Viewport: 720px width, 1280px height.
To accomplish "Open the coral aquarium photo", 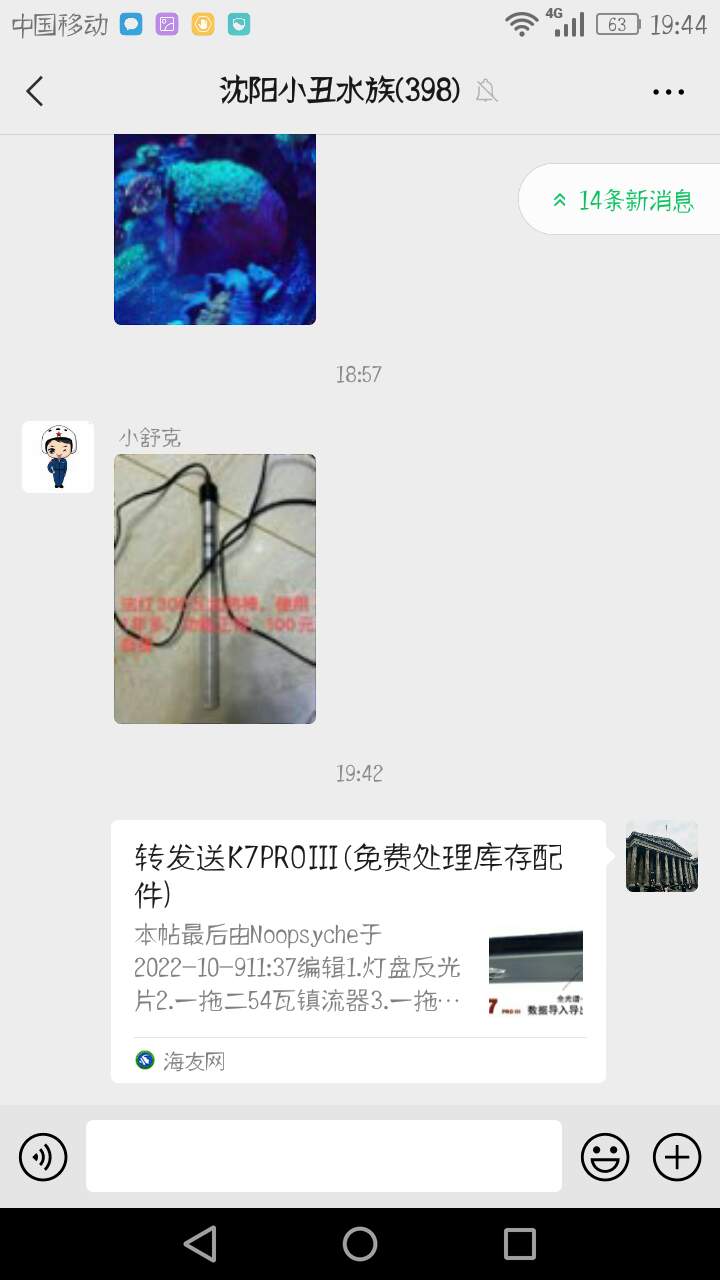I will (x=215, y=229).
